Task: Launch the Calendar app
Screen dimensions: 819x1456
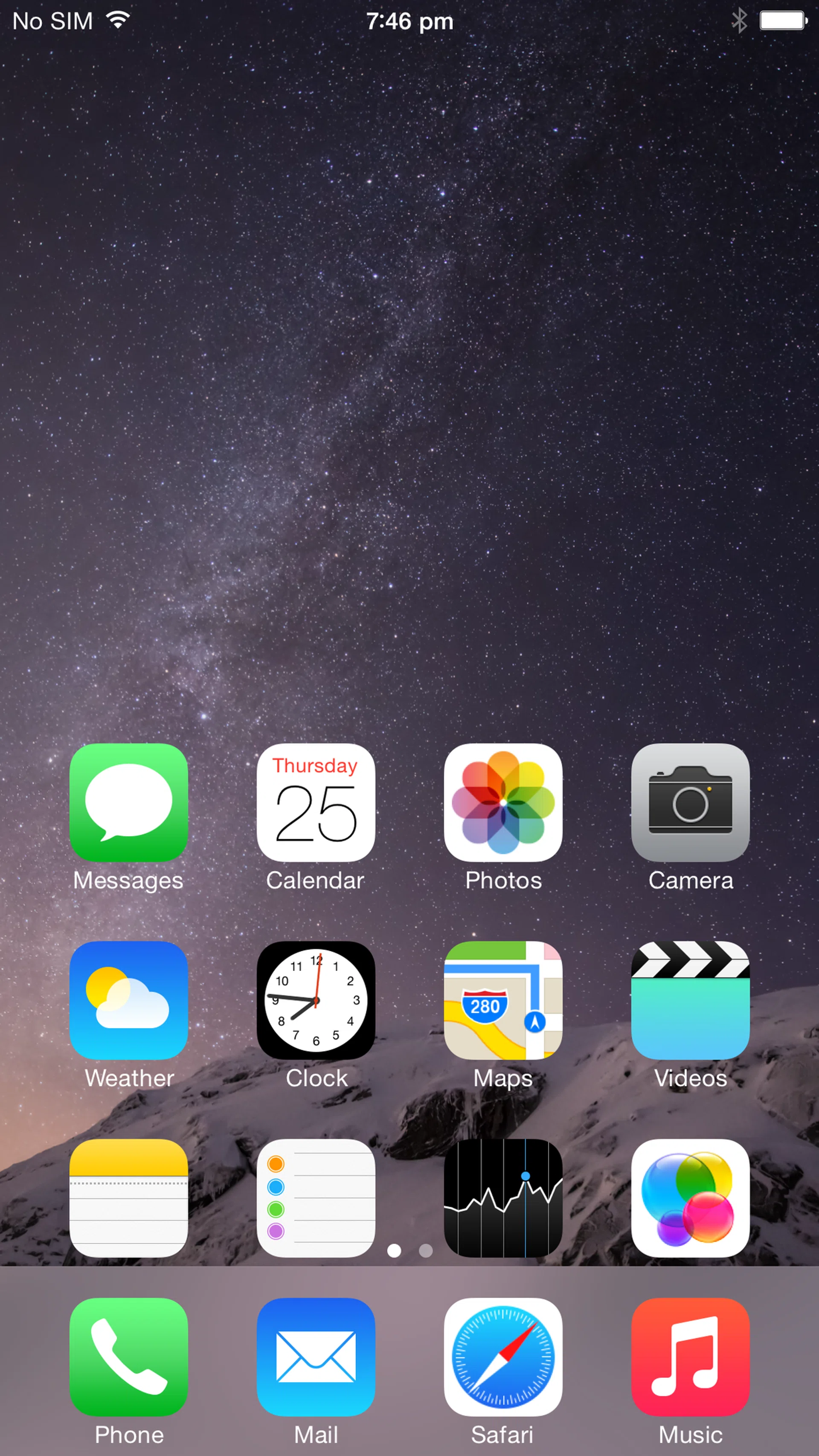Action: 315,802
